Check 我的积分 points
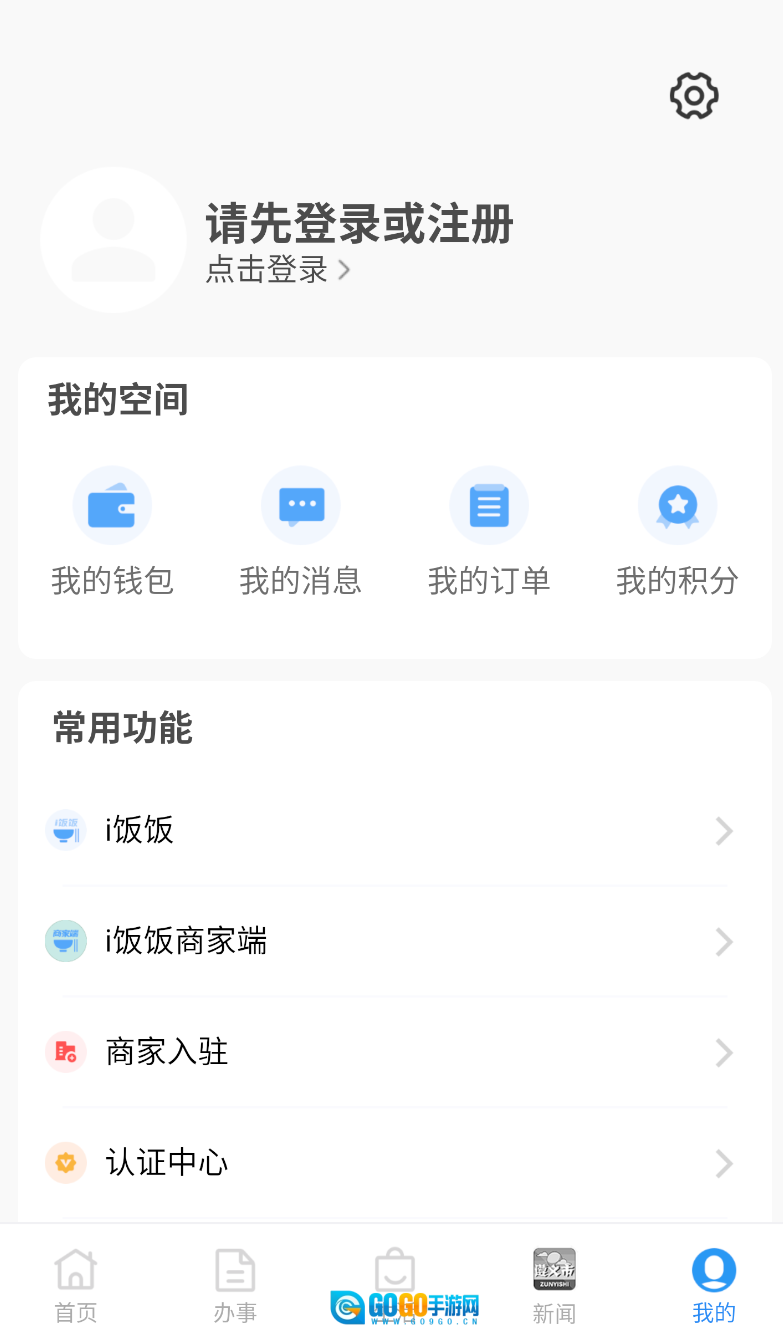The height and width of the screenshot is (1335, 783). pos(677,530)
